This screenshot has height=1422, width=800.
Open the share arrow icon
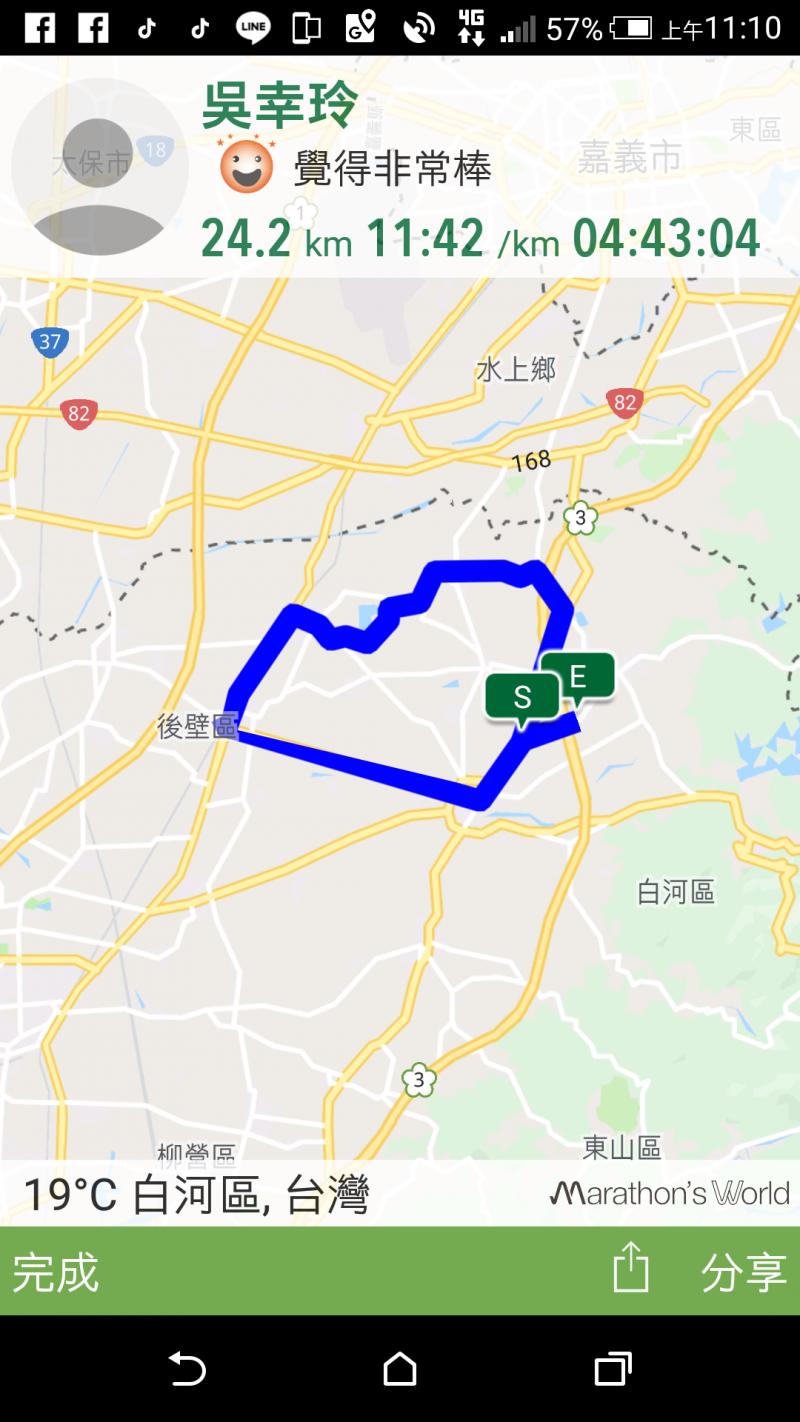coord(631,1267)
